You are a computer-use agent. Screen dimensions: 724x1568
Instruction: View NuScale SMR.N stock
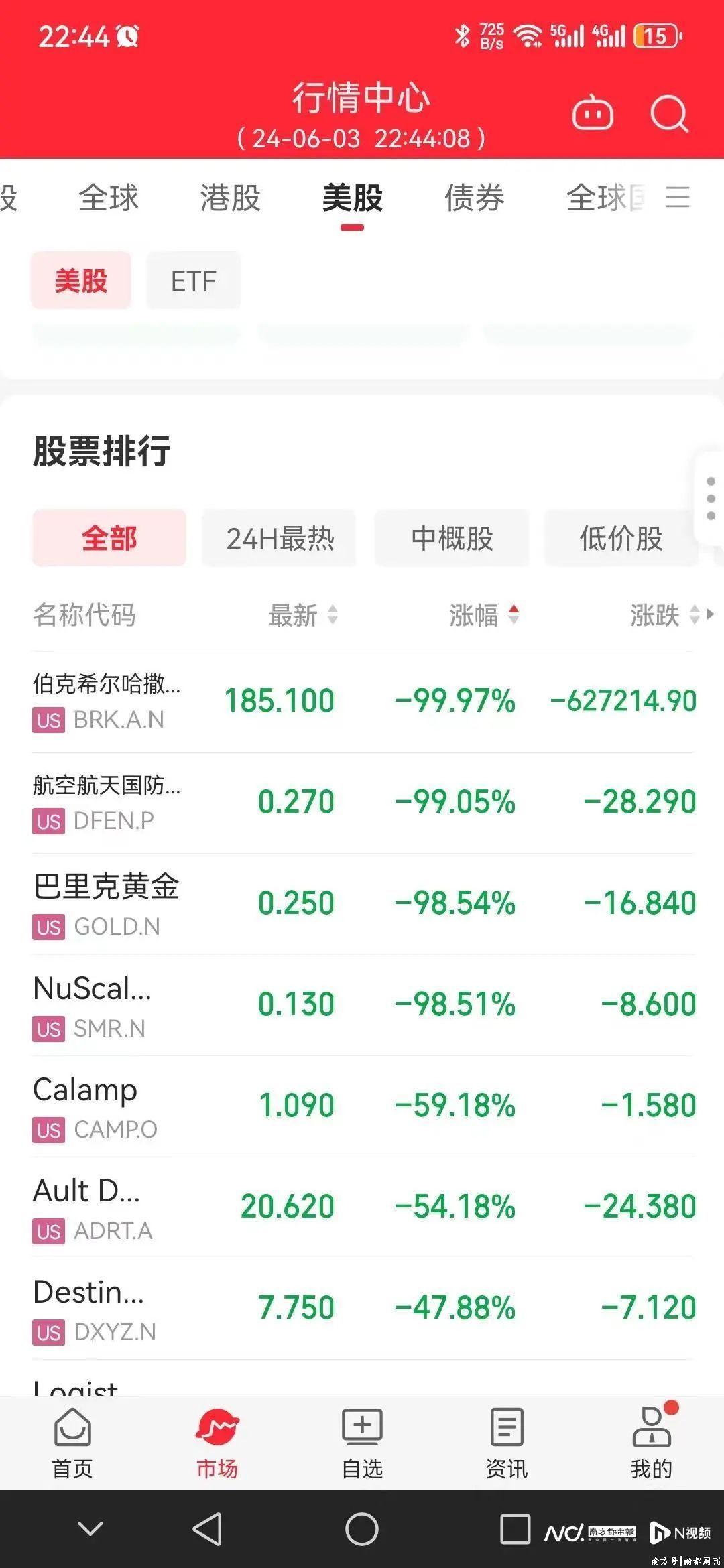[362, 1004]
